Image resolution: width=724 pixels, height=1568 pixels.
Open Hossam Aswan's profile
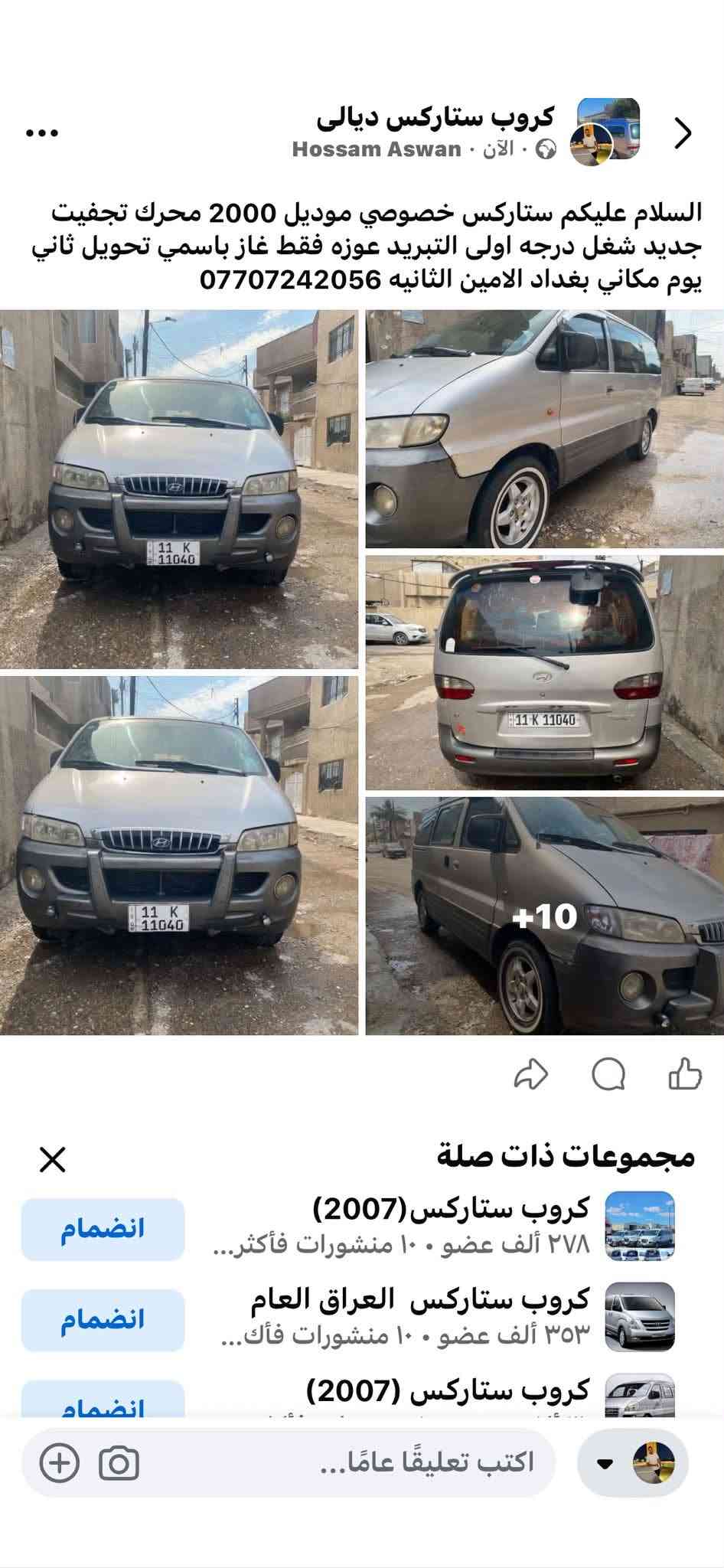377,149
